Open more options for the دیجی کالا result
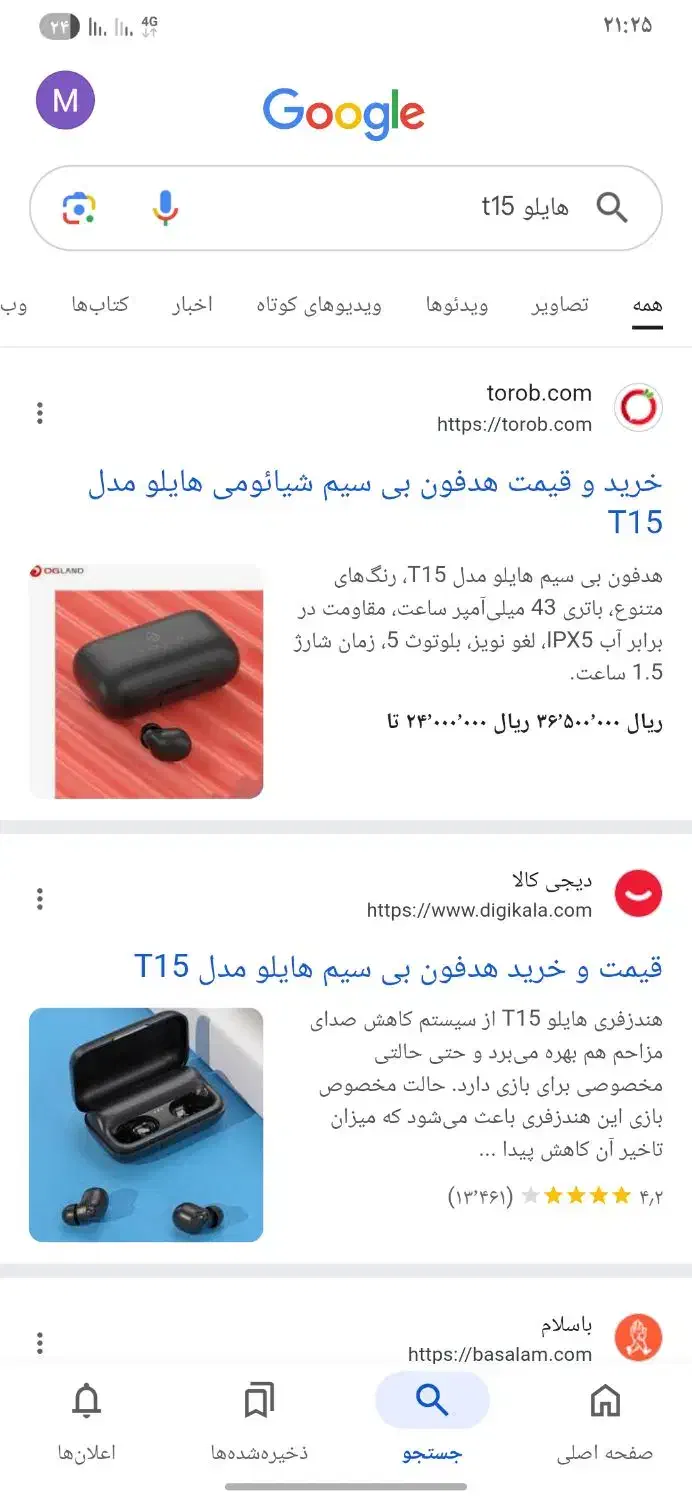 40,898
